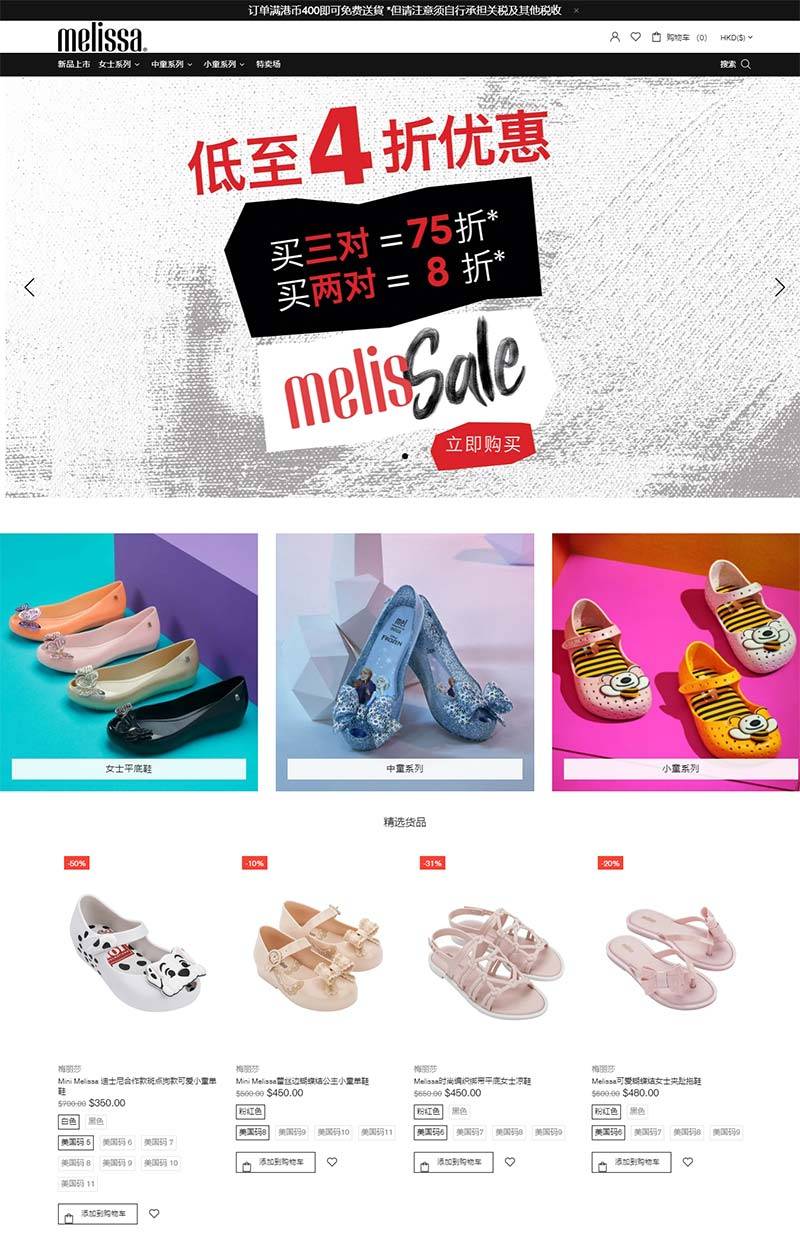
Task: Tap the 立即购买 button on banner
Action: tap(484, 444)
